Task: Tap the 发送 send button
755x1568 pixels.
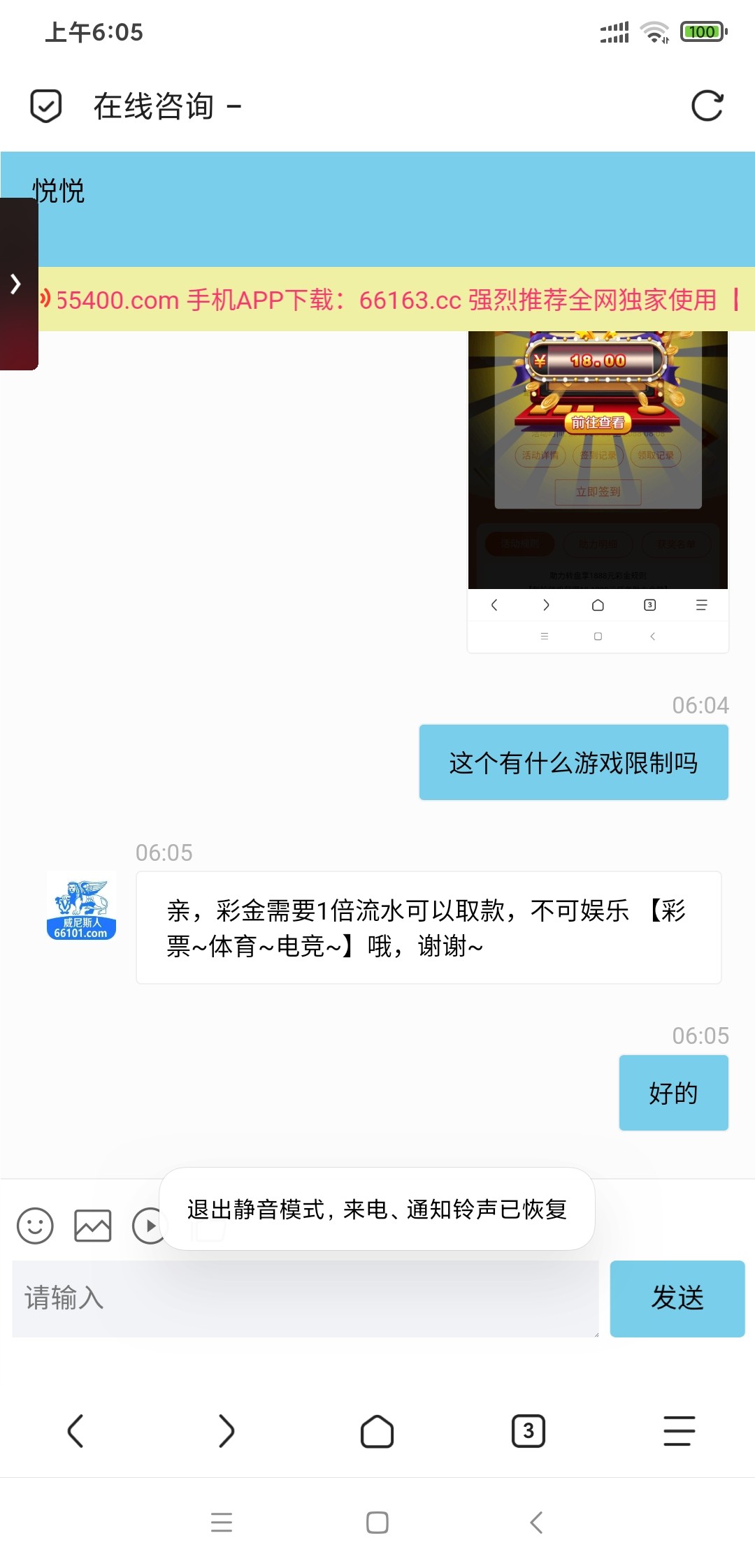Action: (x=676, y=1298)
